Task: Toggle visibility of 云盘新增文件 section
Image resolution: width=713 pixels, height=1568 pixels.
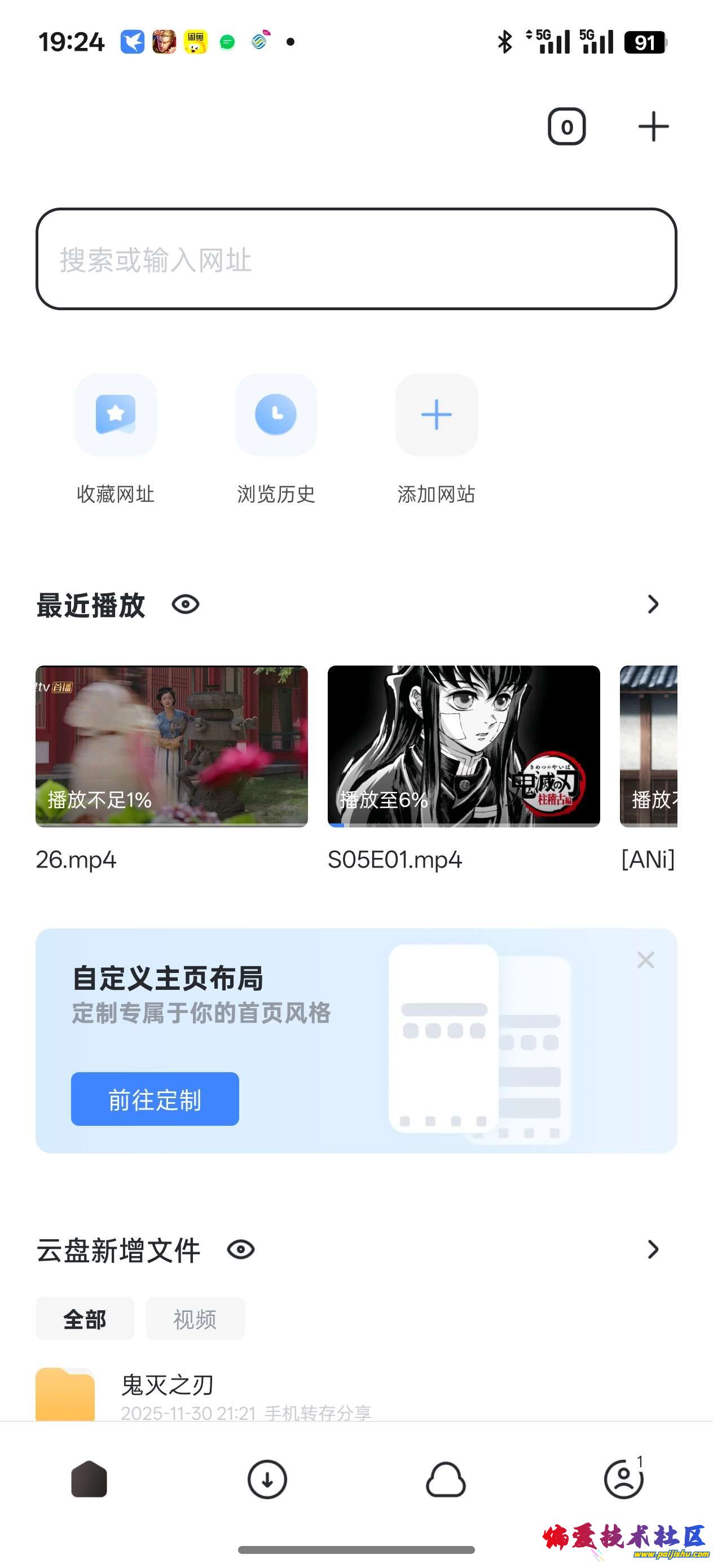Action: tap(241, 1250)
